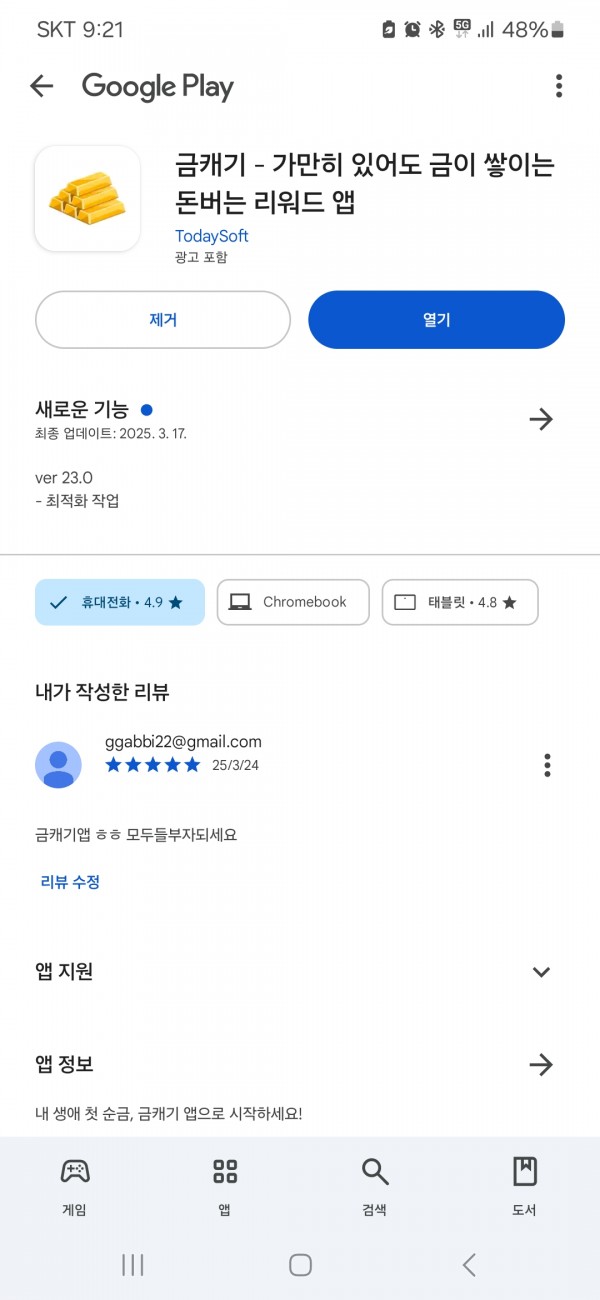Select the Chromebook chip
Screen dimensions: 600x1300
click(293, 602)
